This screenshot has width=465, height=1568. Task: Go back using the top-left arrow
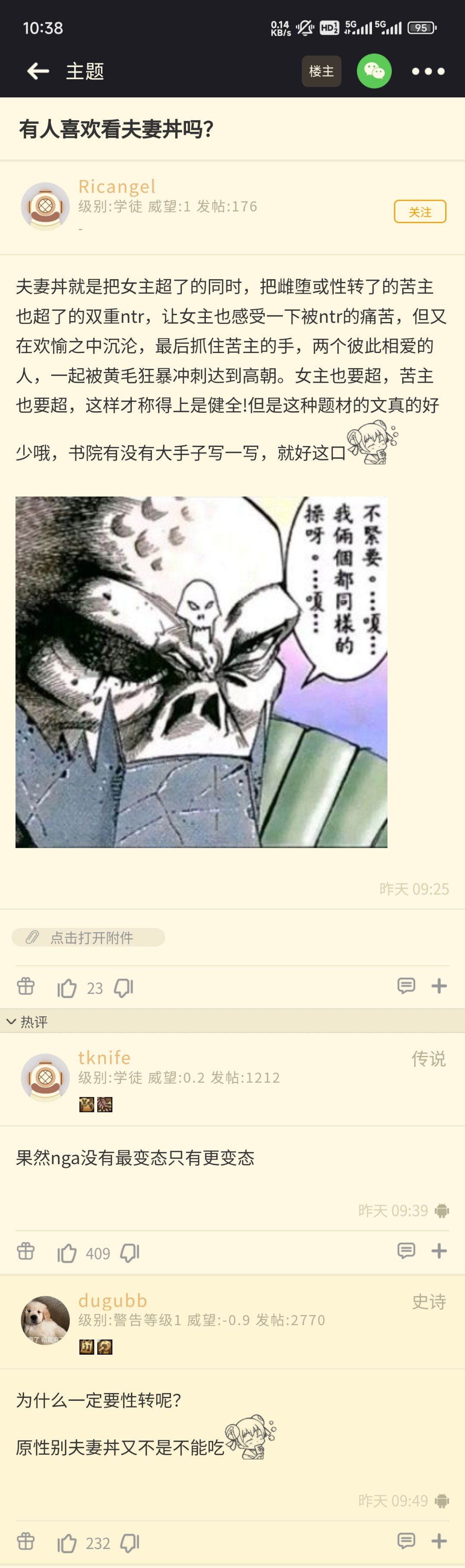(x=38, y=71)
